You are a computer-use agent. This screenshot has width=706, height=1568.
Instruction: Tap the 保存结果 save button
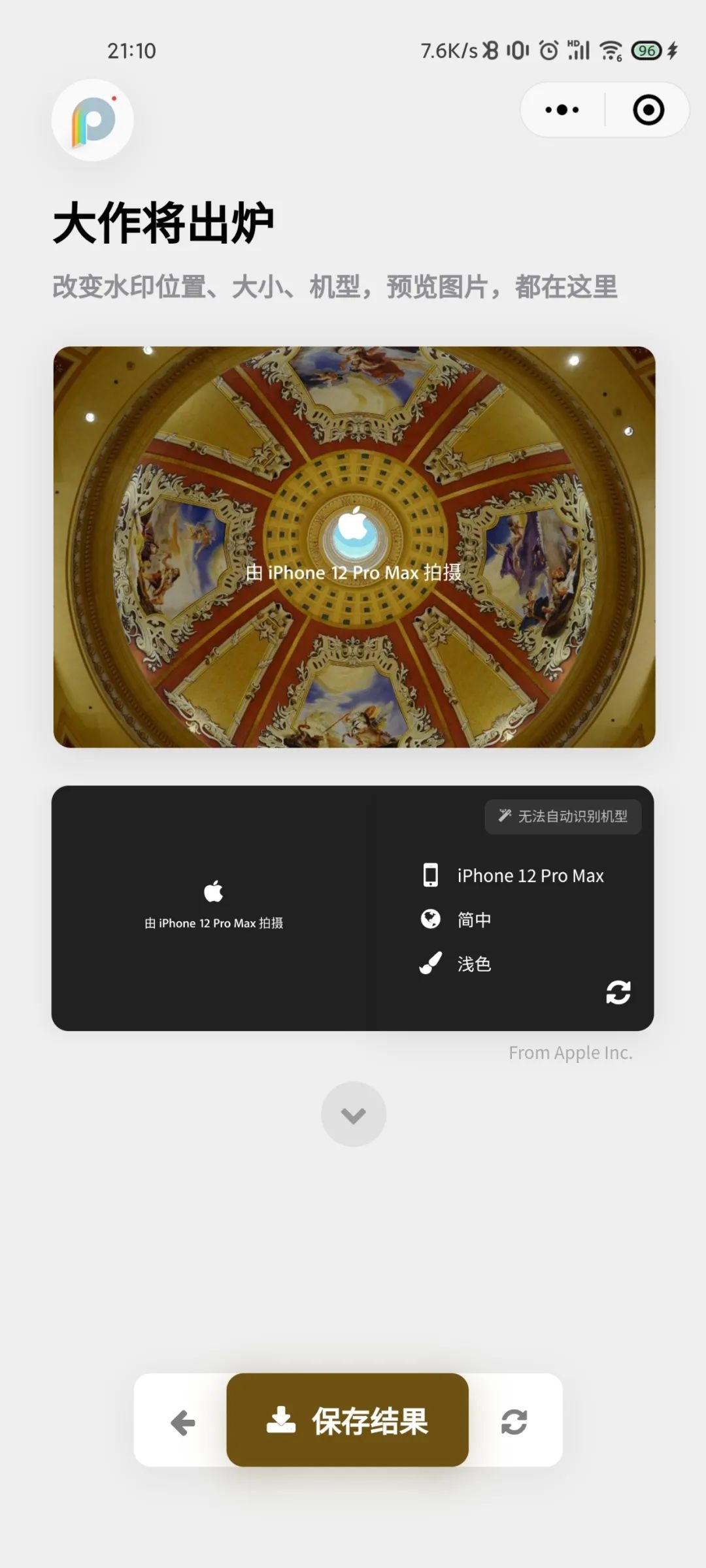[x=347, y=1420]
